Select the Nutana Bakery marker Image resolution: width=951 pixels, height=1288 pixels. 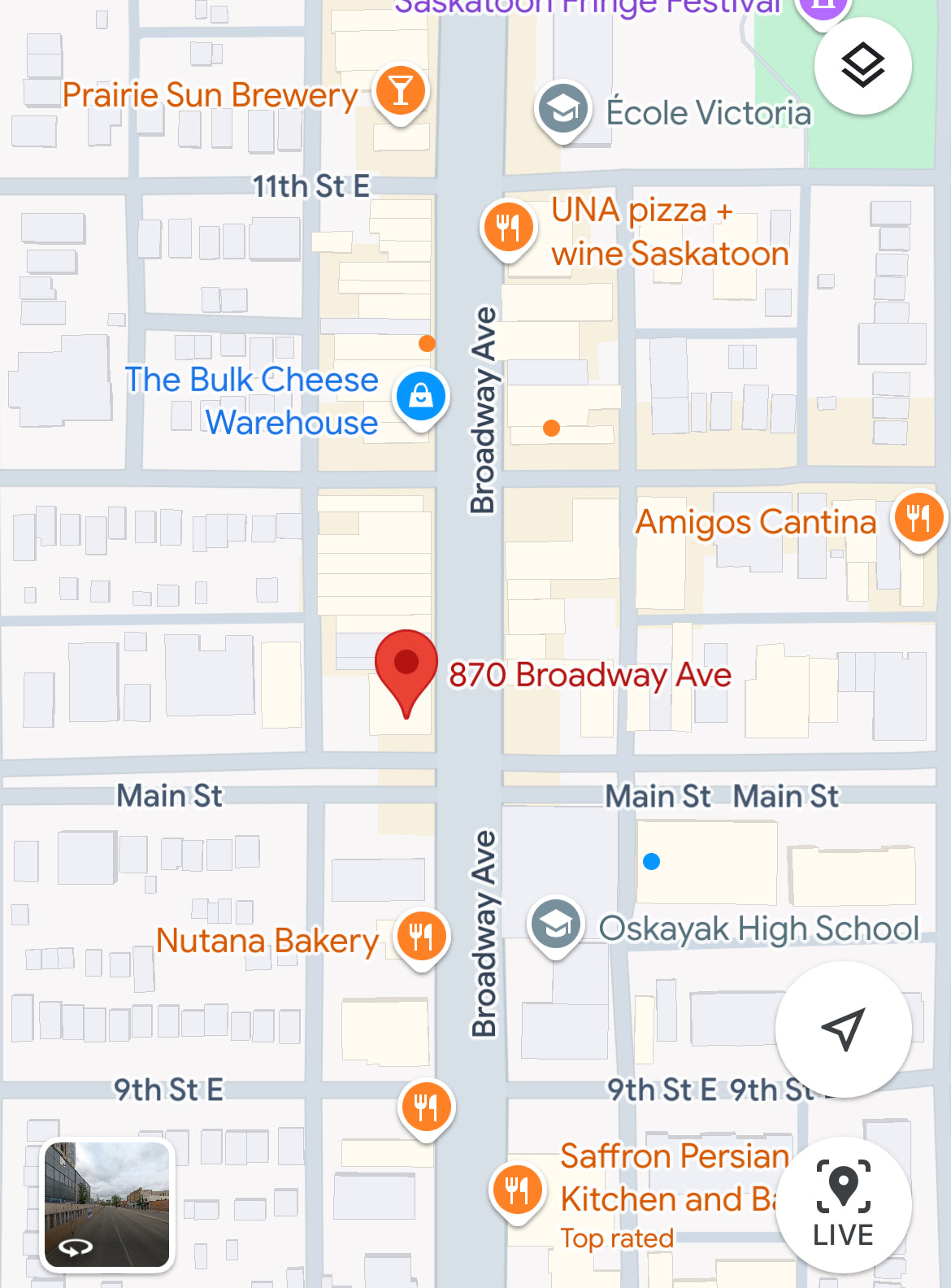pos(421,936)
